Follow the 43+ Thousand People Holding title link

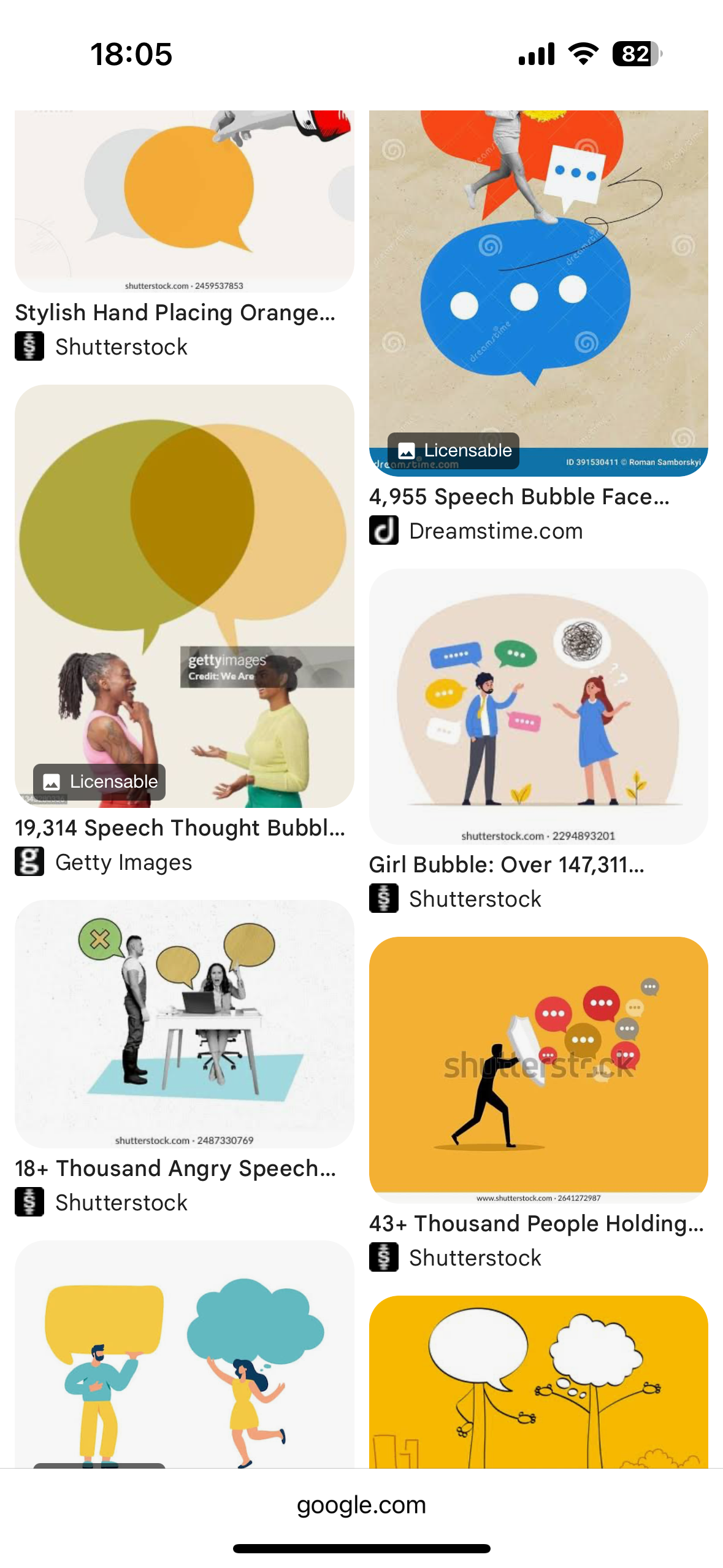(x=536, y=1224)
